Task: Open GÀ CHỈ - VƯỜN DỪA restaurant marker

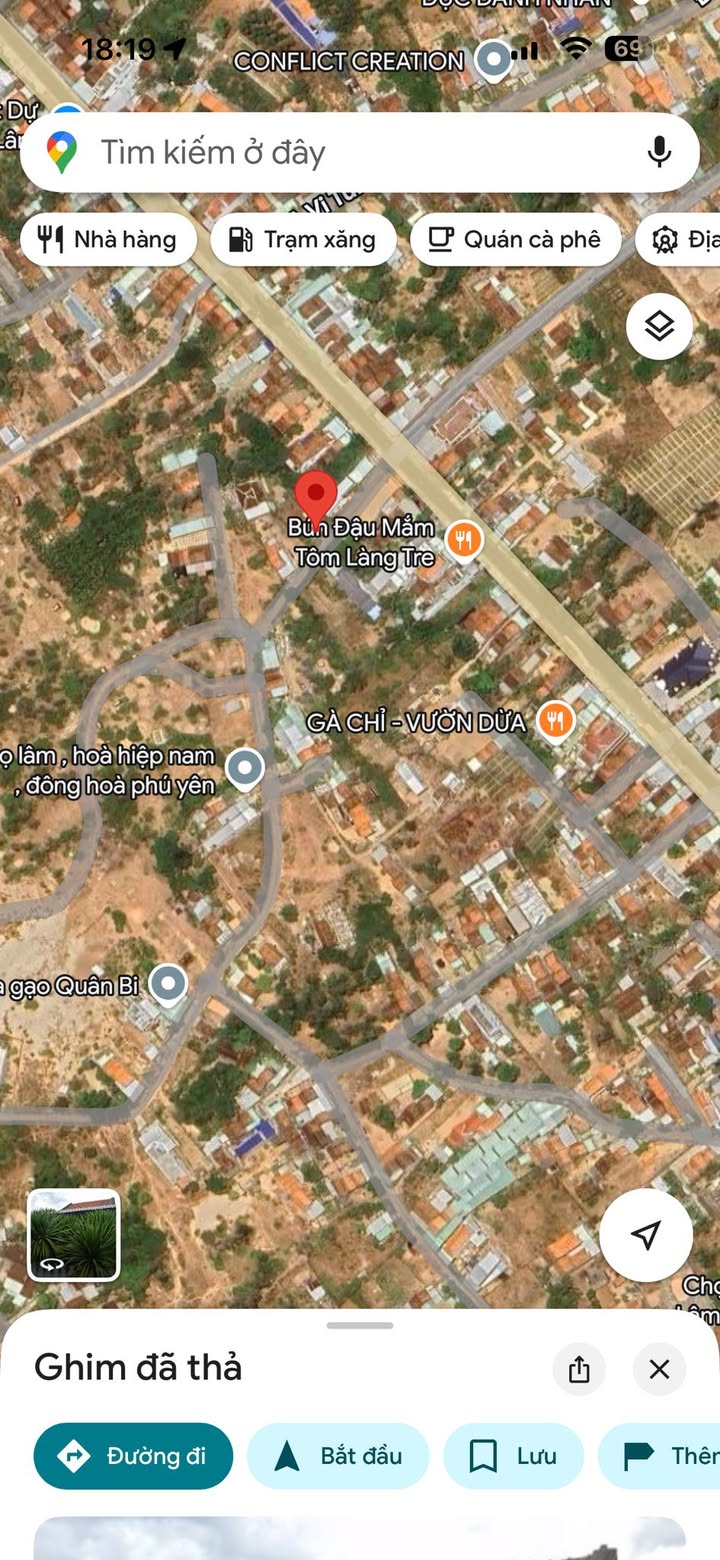Action: point(555,720)
